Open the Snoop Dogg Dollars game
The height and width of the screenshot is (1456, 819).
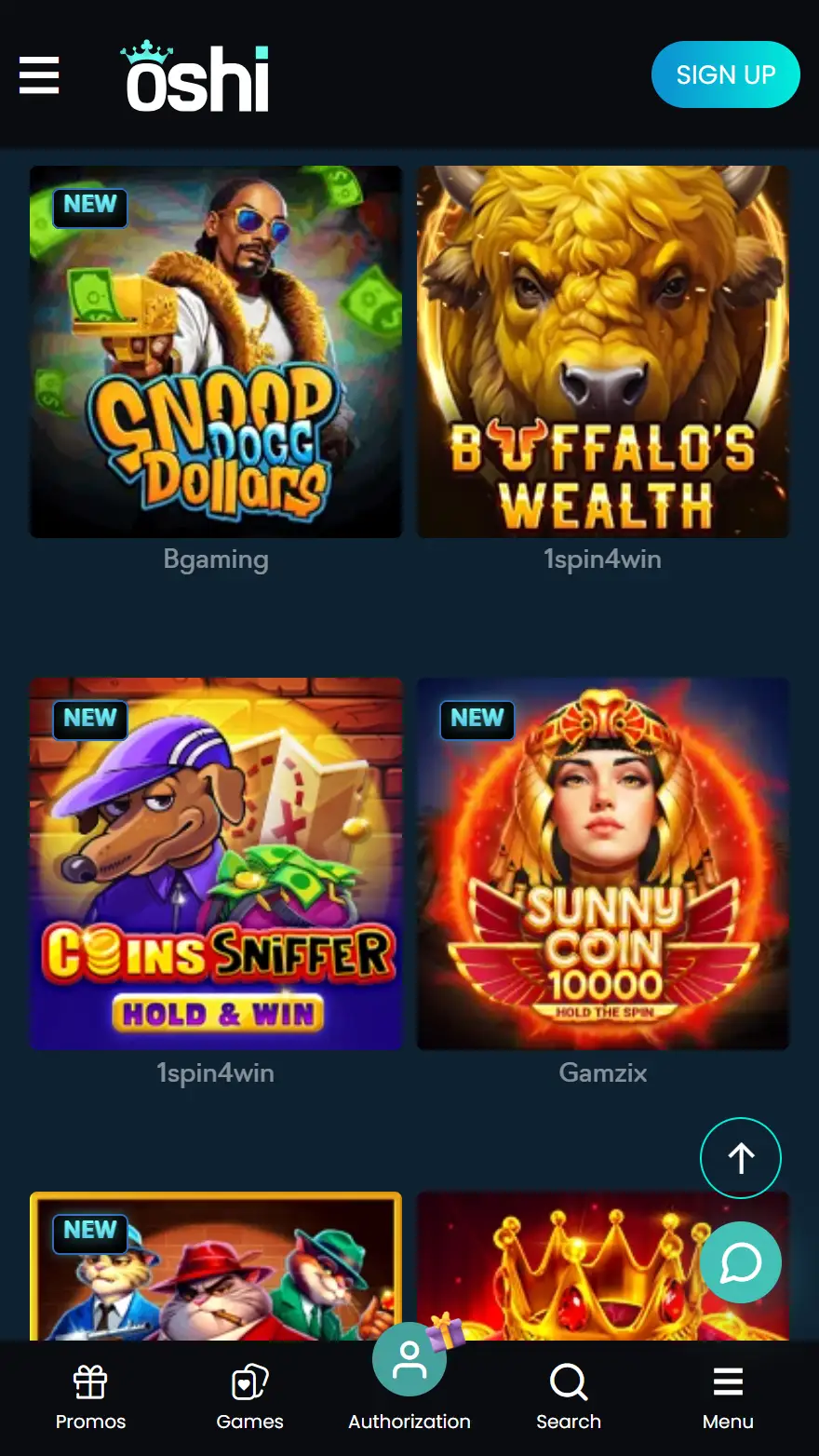(x=215, y=352)
